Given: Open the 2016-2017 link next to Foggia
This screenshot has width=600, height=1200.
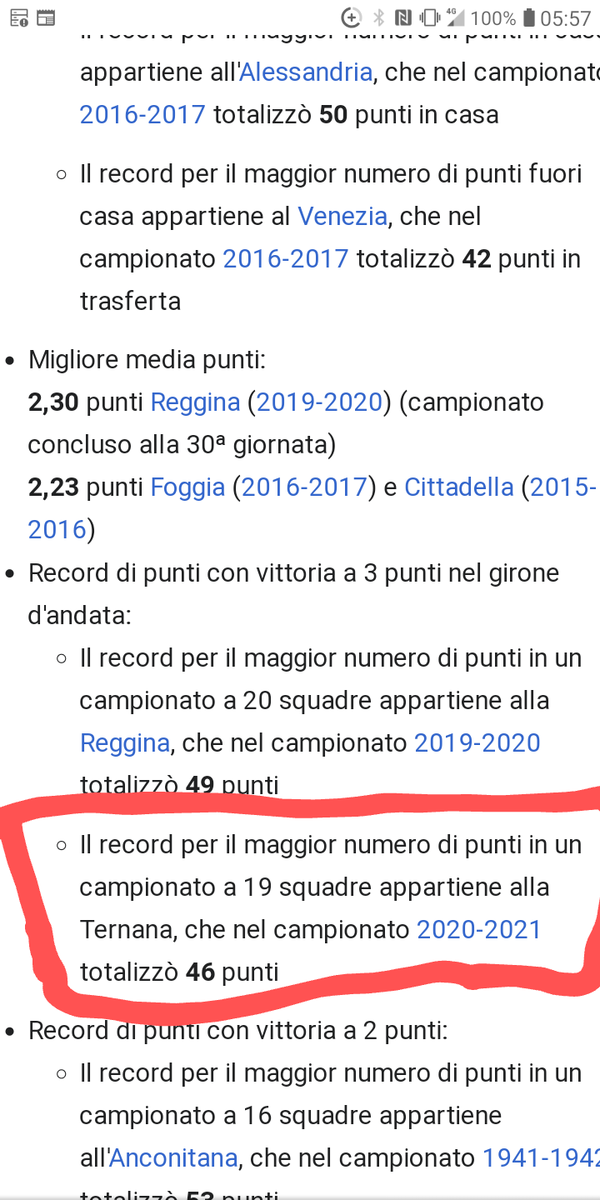Looking at the screenshot, I should pyautogui.click(x=304, y=488).
